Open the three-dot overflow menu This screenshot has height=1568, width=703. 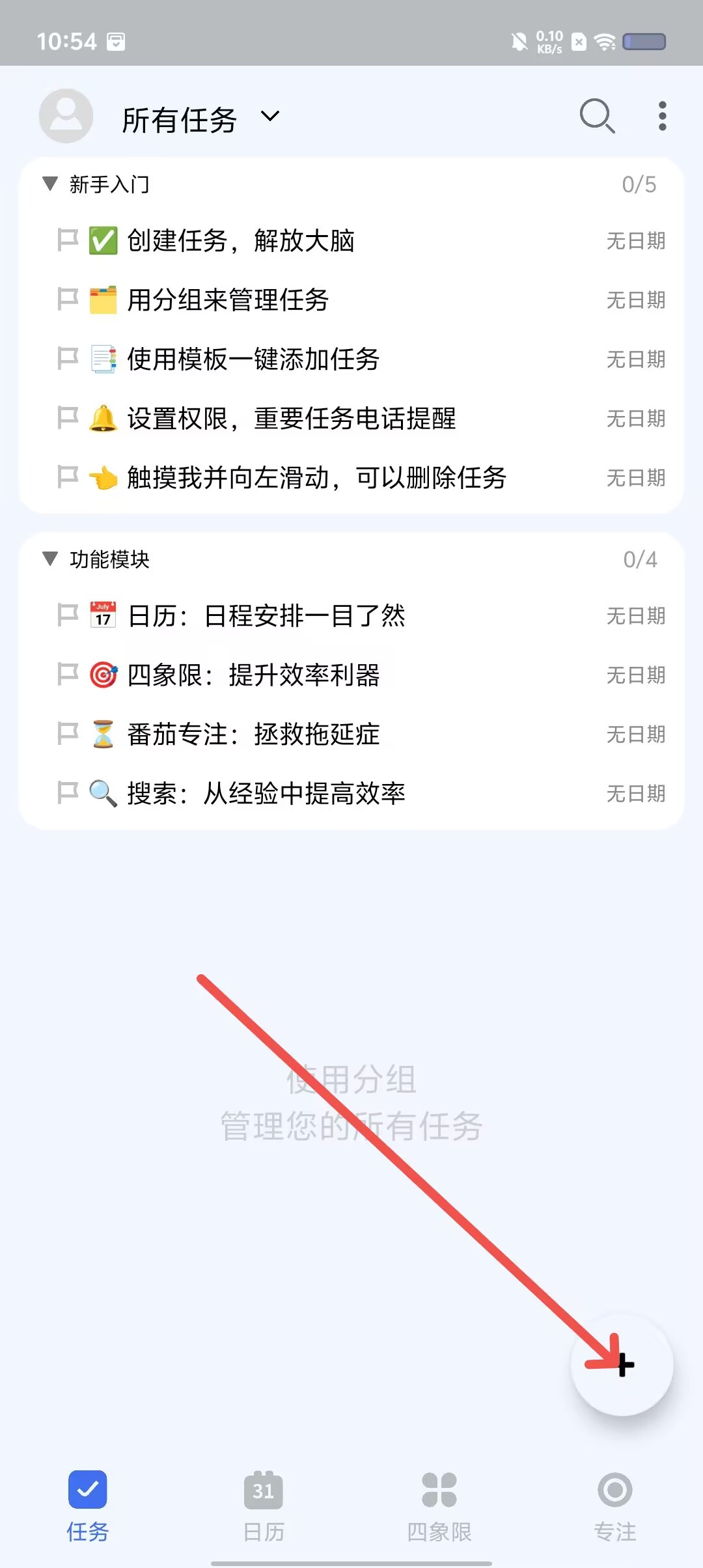pos(662,116)
